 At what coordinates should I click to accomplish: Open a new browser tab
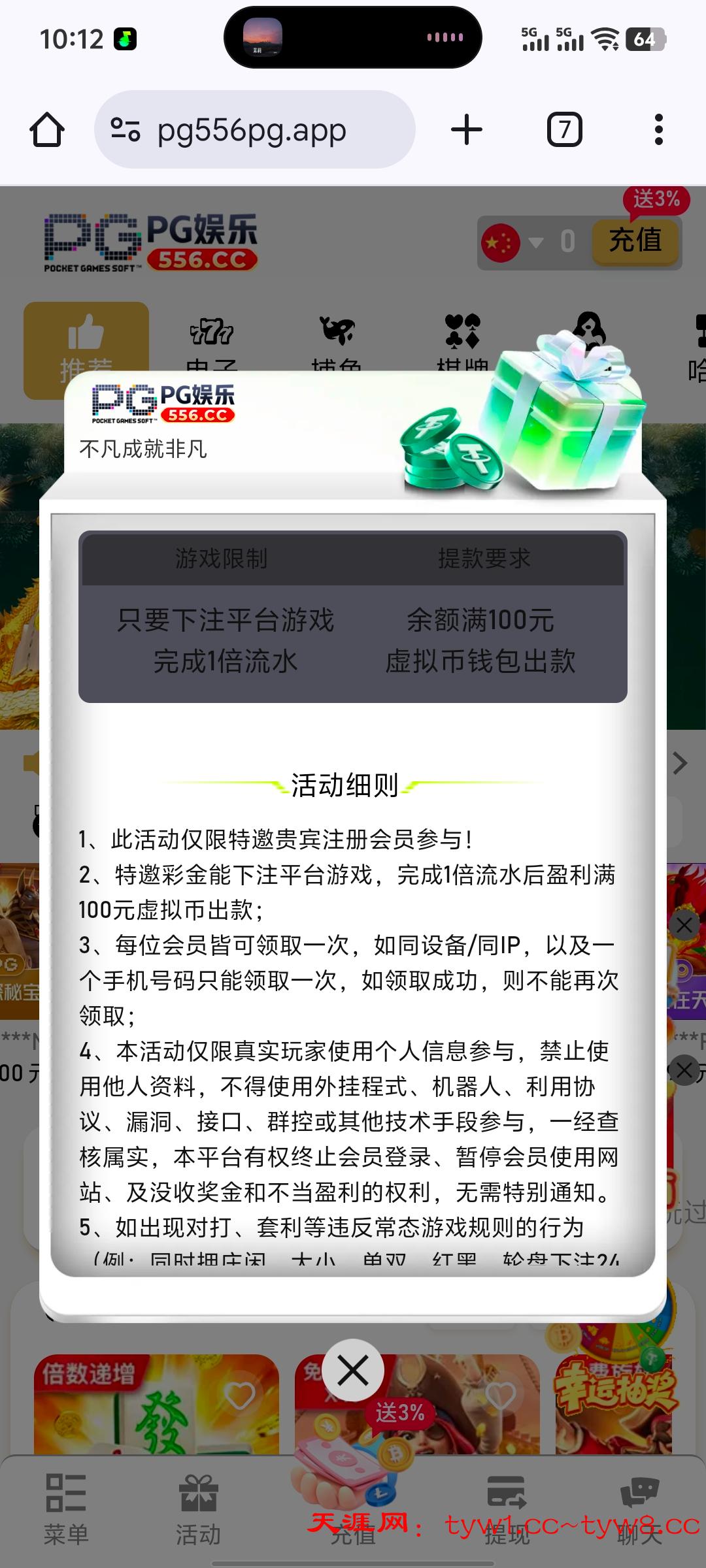467,129
